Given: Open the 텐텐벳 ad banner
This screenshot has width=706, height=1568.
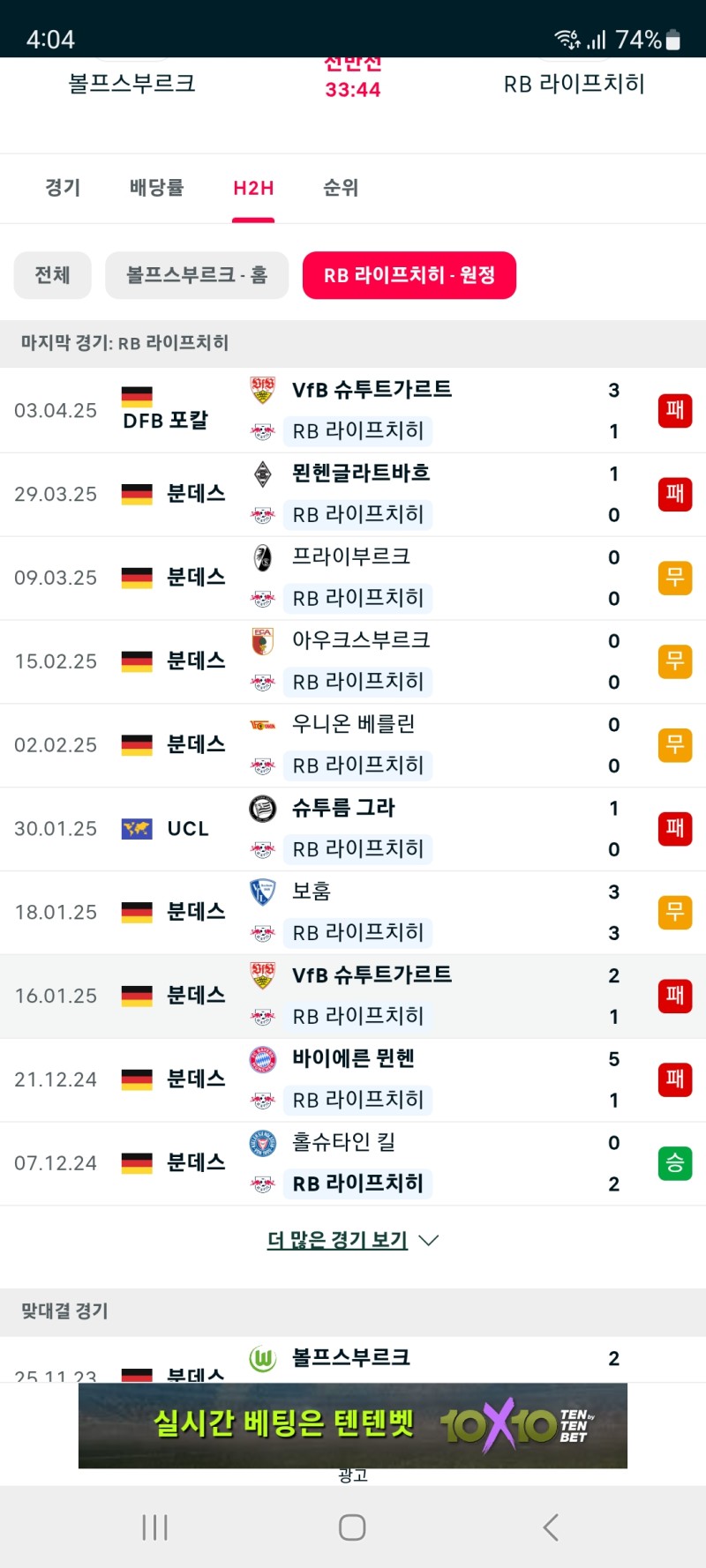Looking at the screenshot, I should [x=353, y=1425].
